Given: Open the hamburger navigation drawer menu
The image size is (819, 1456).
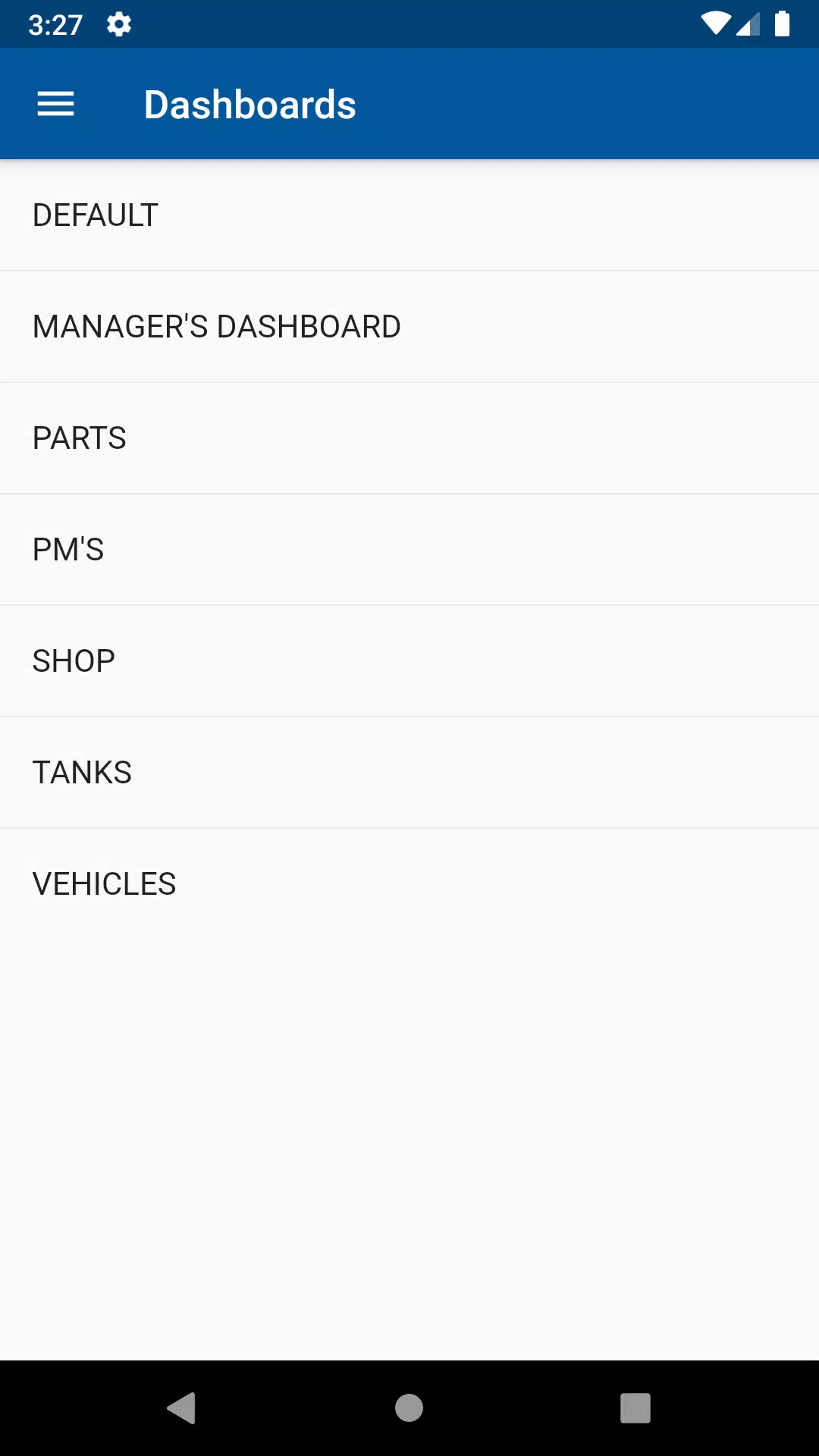Looking at the screenshot, I should click(56, 104).
